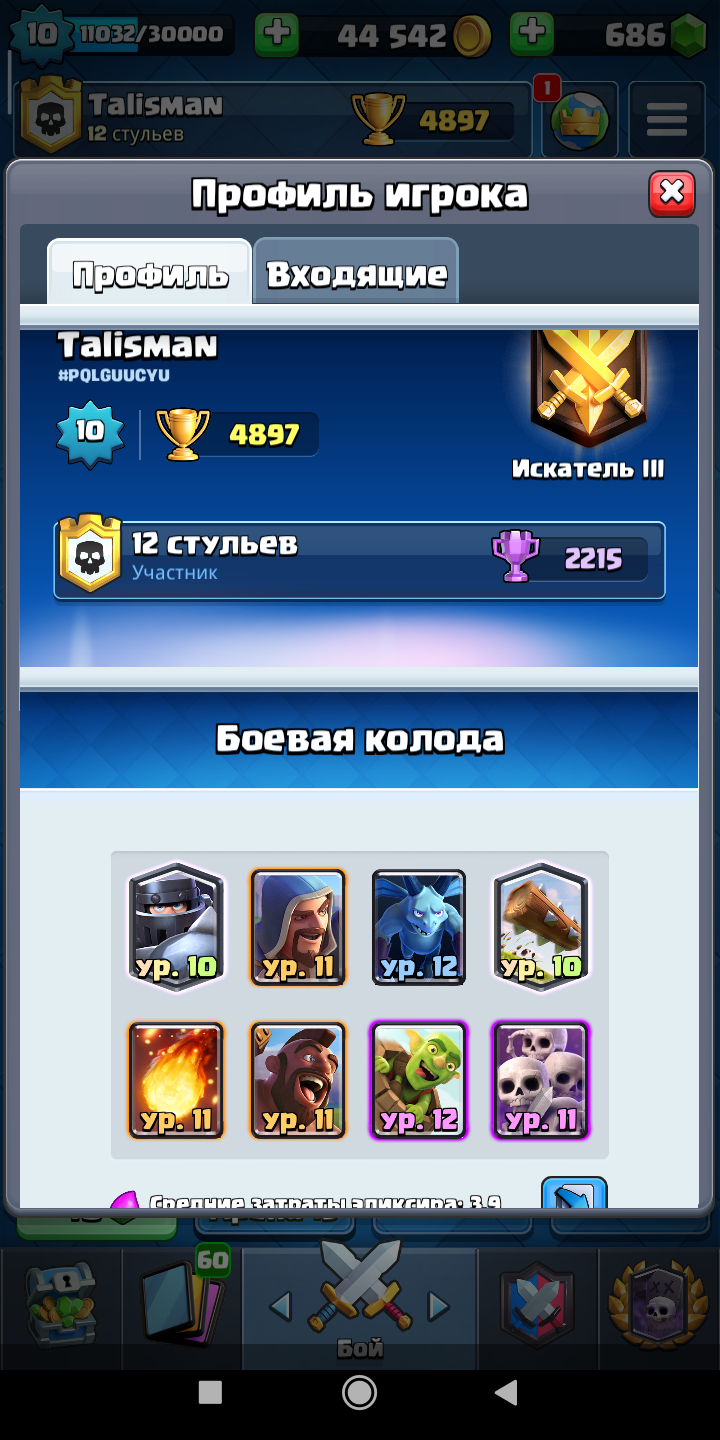Tap the Mega Knight card level 10
720x1440 pixels.
point(176,926)
